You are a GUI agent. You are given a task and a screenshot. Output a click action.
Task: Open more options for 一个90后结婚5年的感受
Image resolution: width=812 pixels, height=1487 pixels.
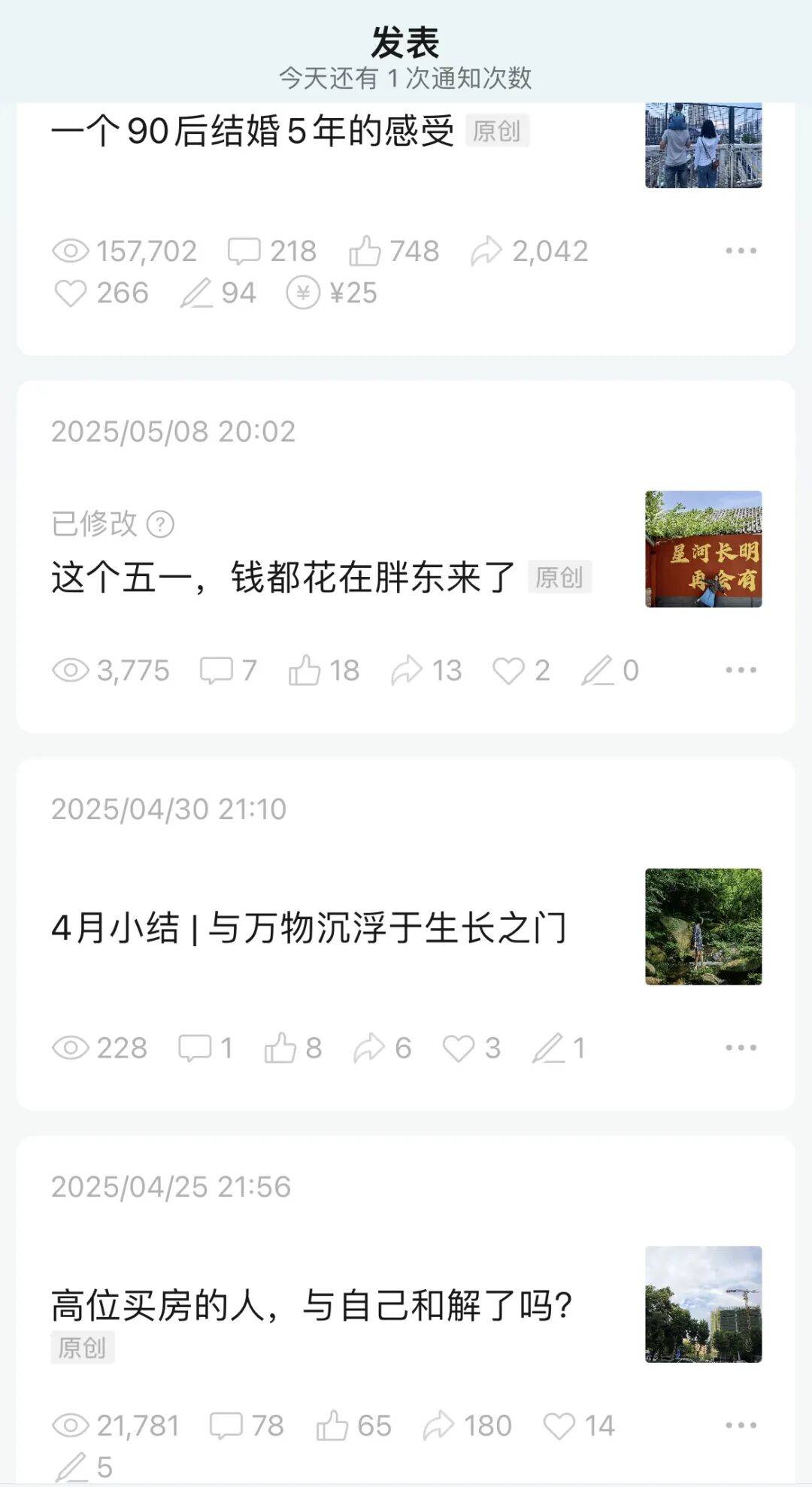[741, 250]
